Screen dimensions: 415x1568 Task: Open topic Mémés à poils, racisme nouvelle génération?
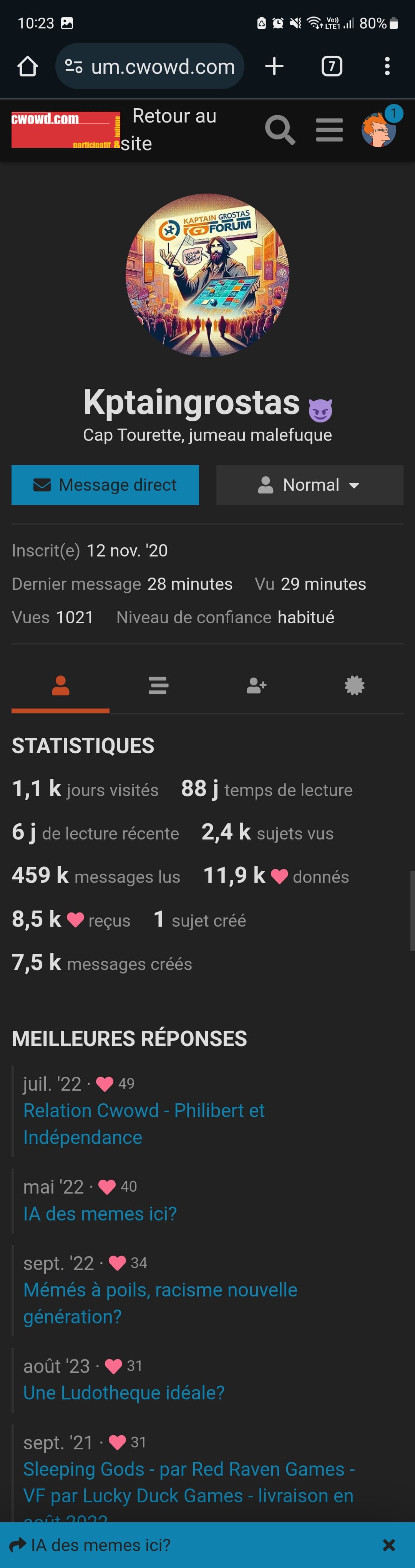(160, 1303)
